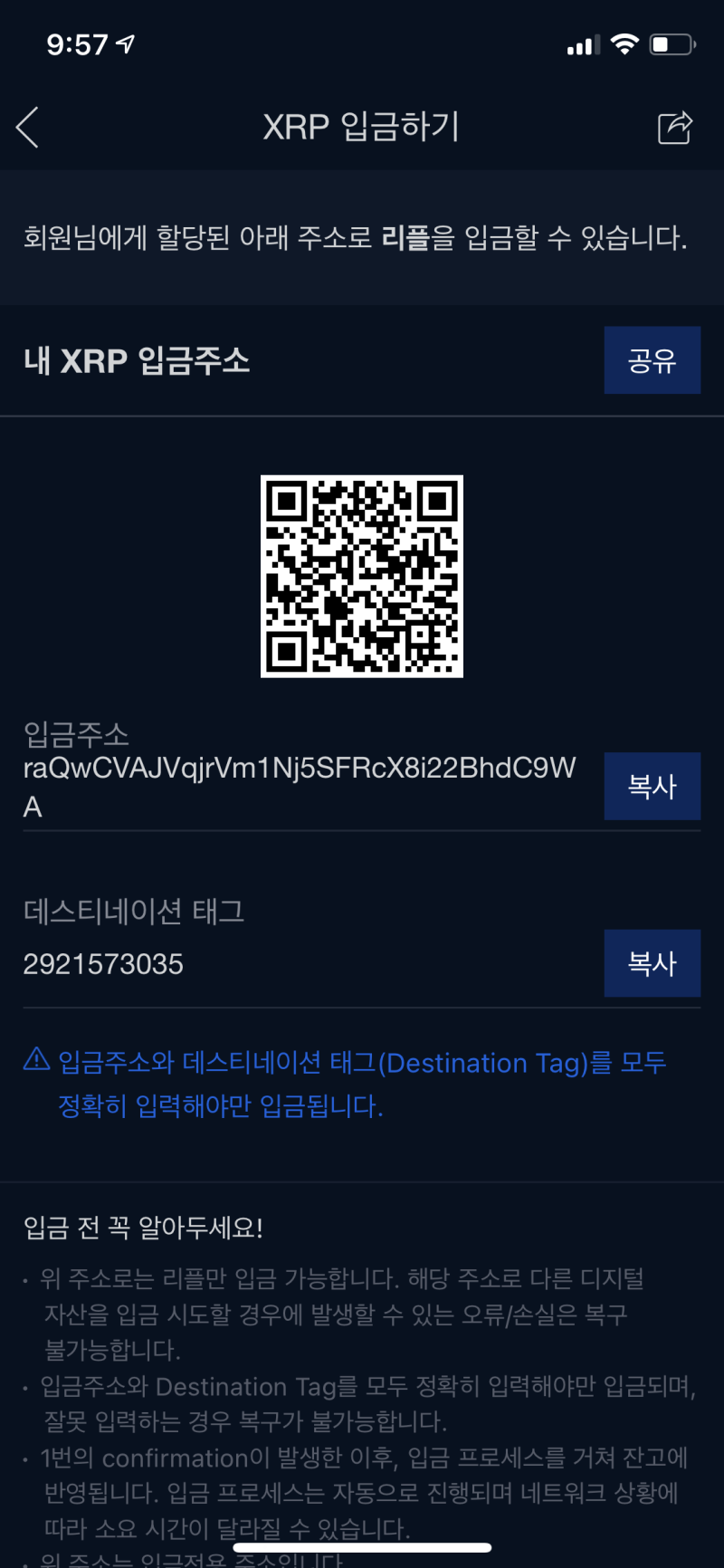Tap the 리플 deposit description banner
Viewport: 724px width, 1568px height.
pyautogui.click(x=361, y=237)
